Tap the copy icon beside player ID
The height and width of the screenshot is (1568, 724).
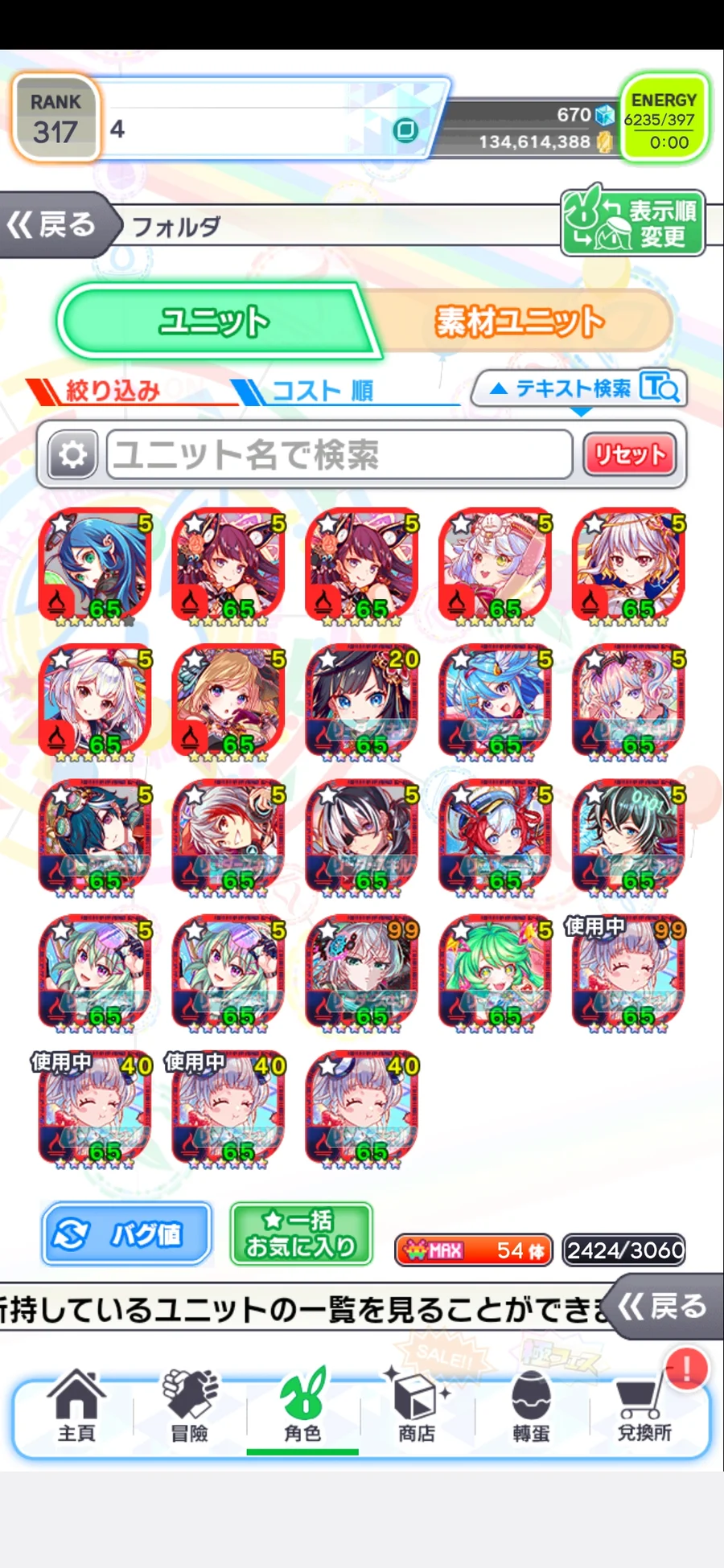[x=405, y=129]
